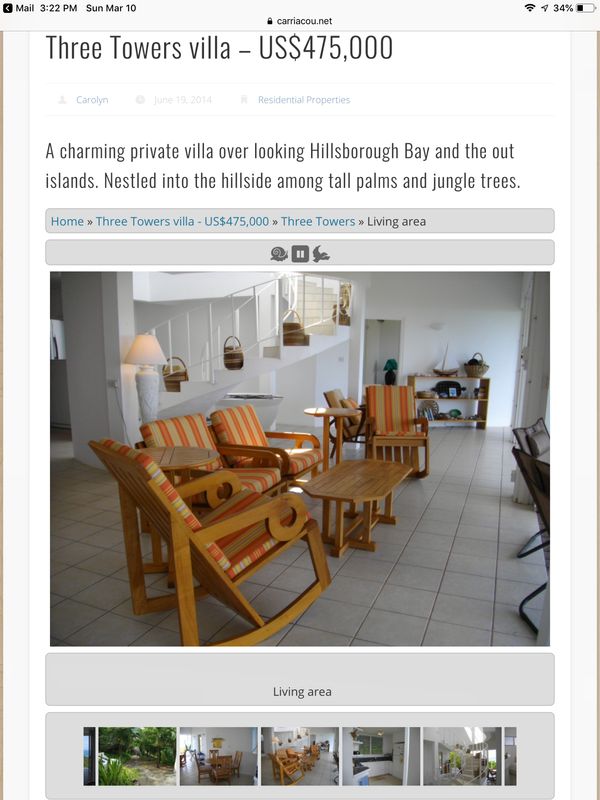The height and width of the screenshot is (800, 600).
Task: Return to the Mail app
Action: (19, 7)
